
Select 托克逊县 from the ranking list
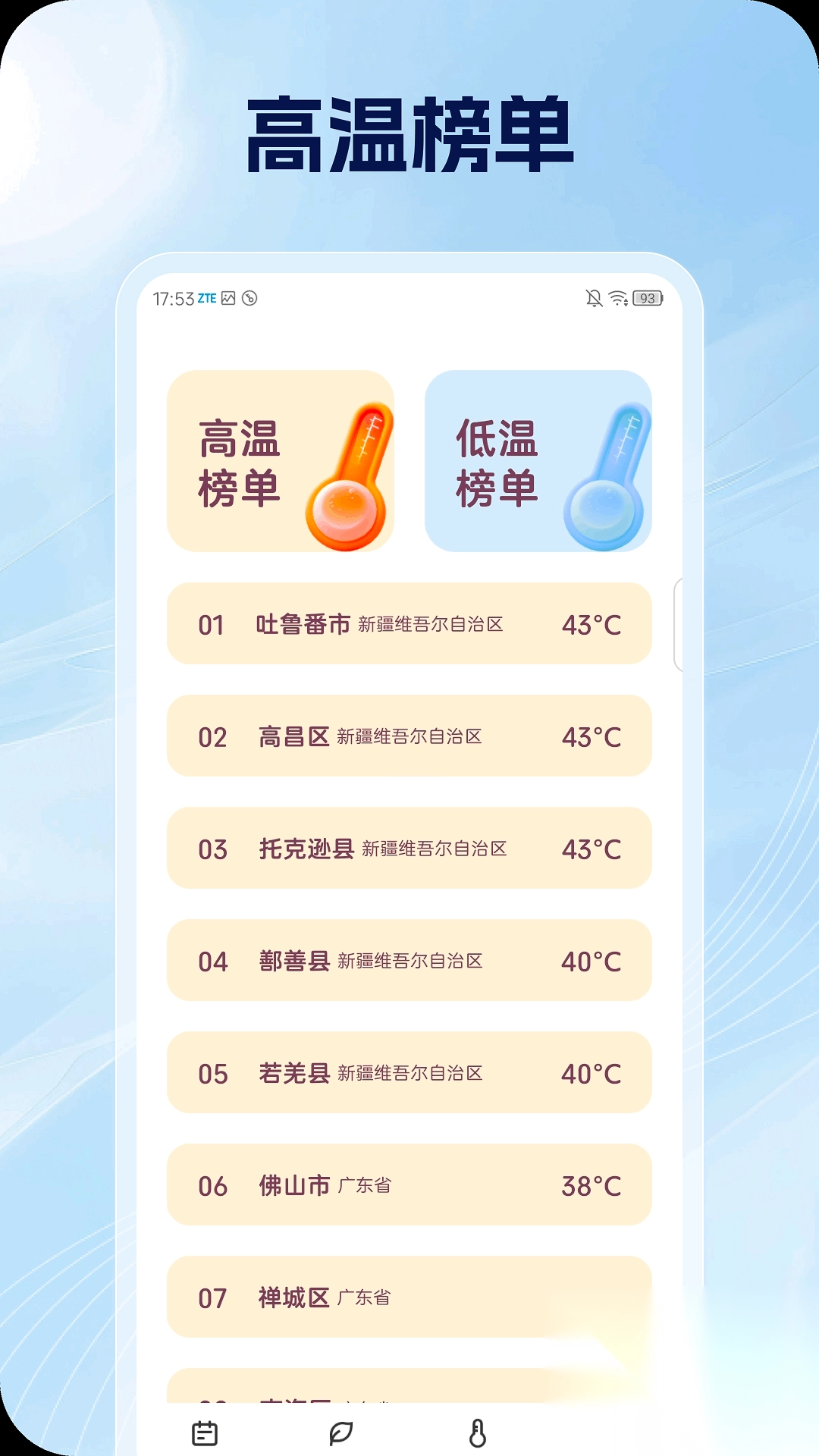[x=409, y=849]
